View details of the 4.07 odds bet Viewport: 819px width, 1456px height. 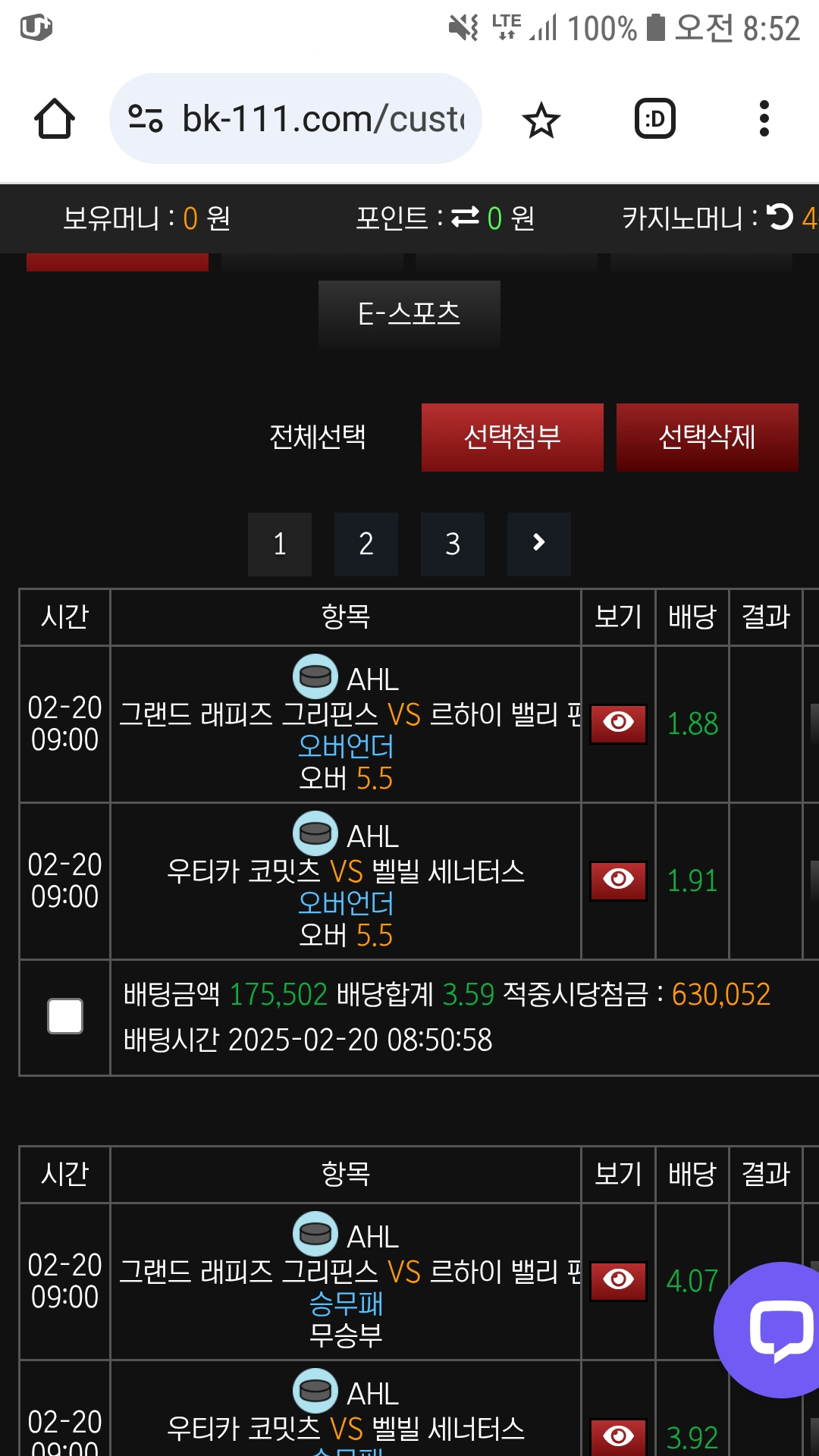(x=618, y=1281)
